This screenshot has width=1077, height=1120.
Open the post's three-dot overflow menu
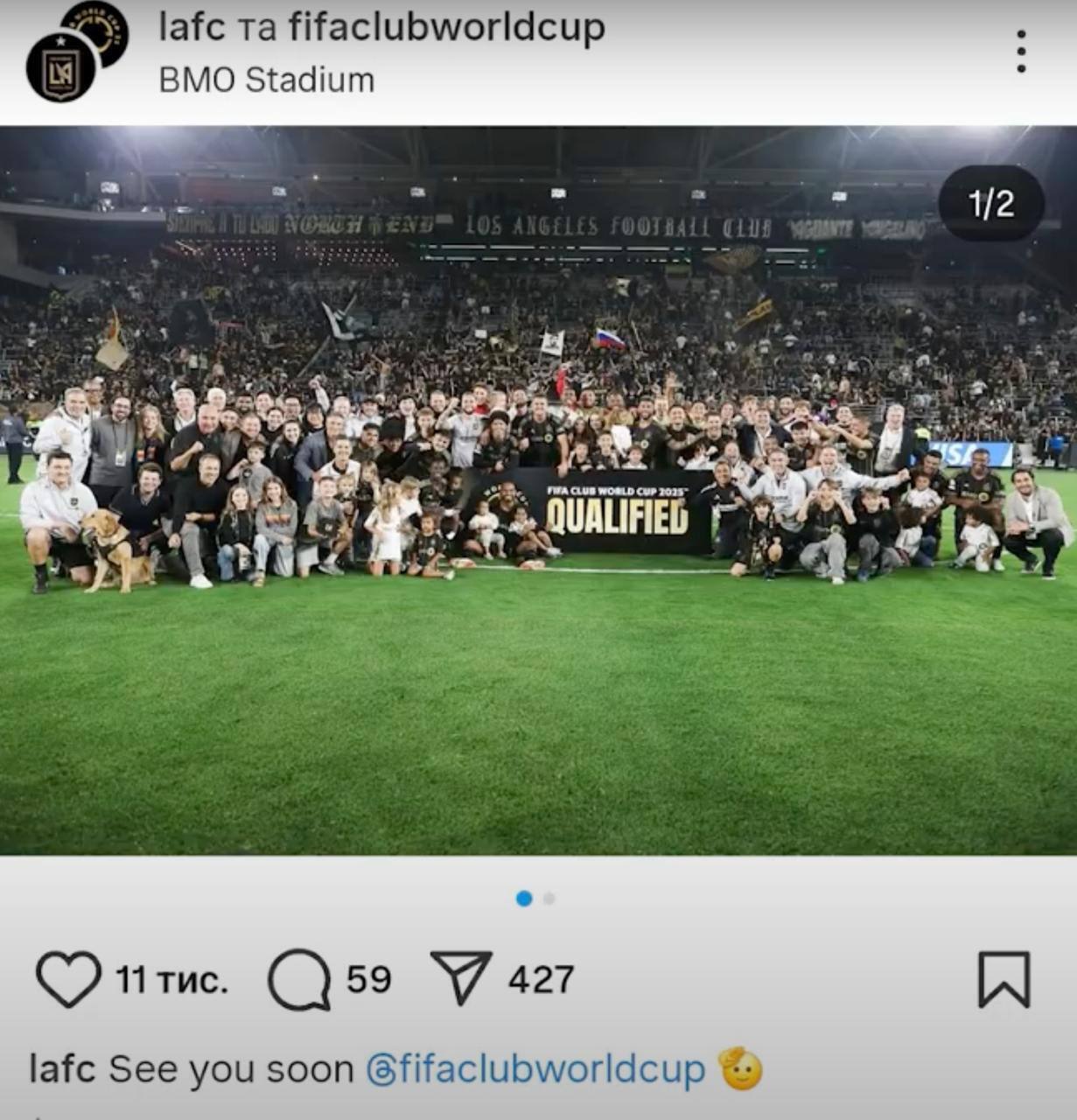tap(1020, 52)
